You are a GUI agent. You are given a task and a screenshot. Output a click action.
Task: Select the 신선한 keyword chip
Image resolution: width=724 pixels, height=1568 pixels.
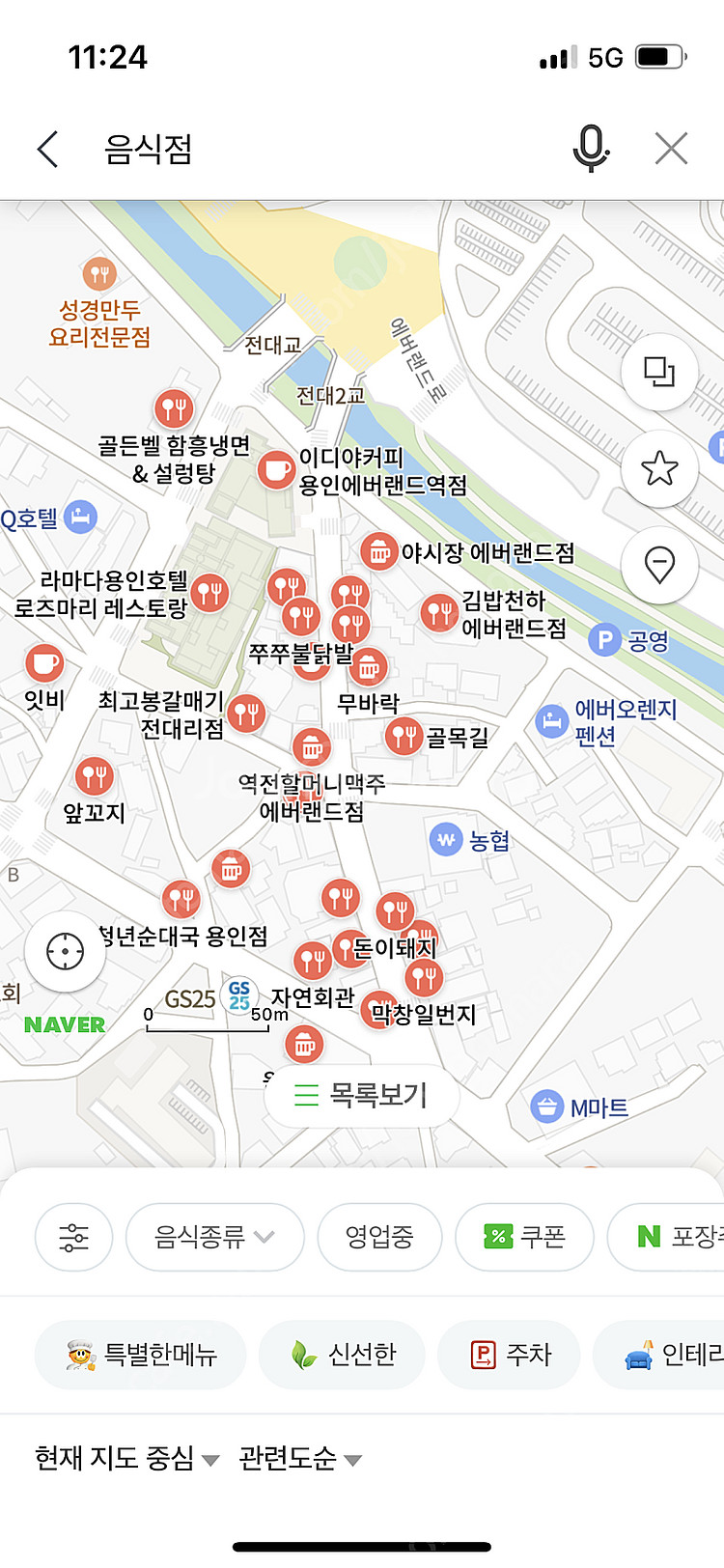343,1355
